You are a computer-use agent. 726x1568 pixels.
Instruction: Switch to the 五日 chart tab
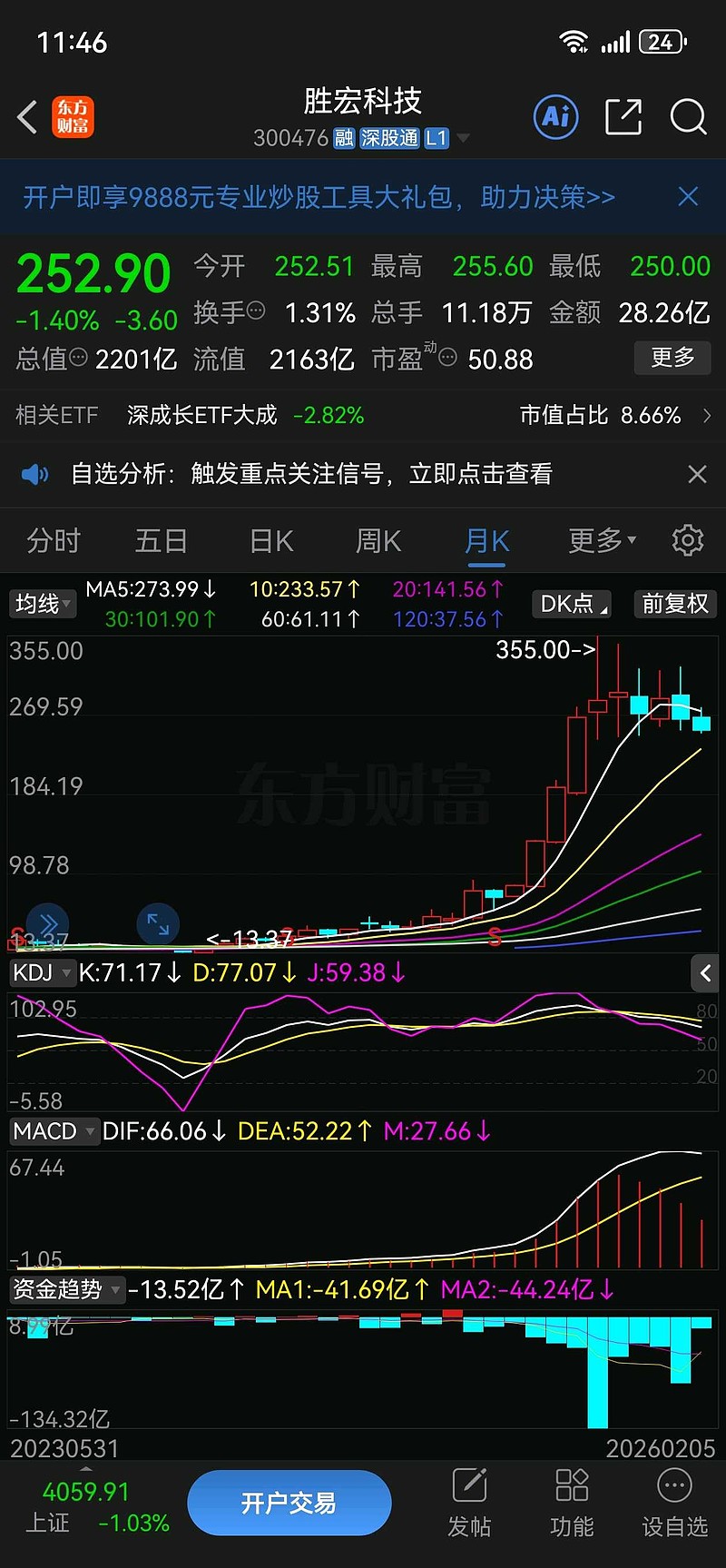tap(161, 541)
